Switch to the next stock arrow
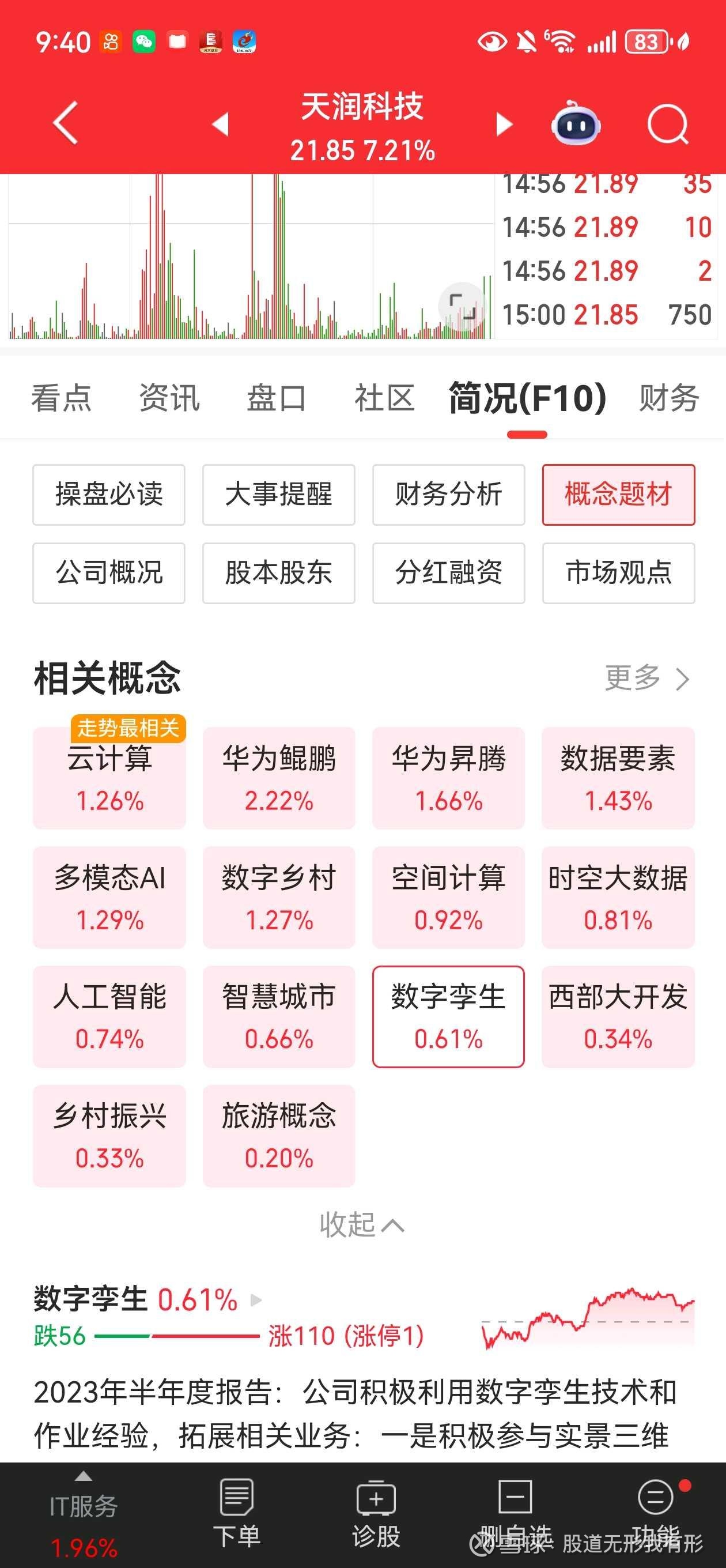This screenshot has width=726, height=1568. [x=504, y=124]
